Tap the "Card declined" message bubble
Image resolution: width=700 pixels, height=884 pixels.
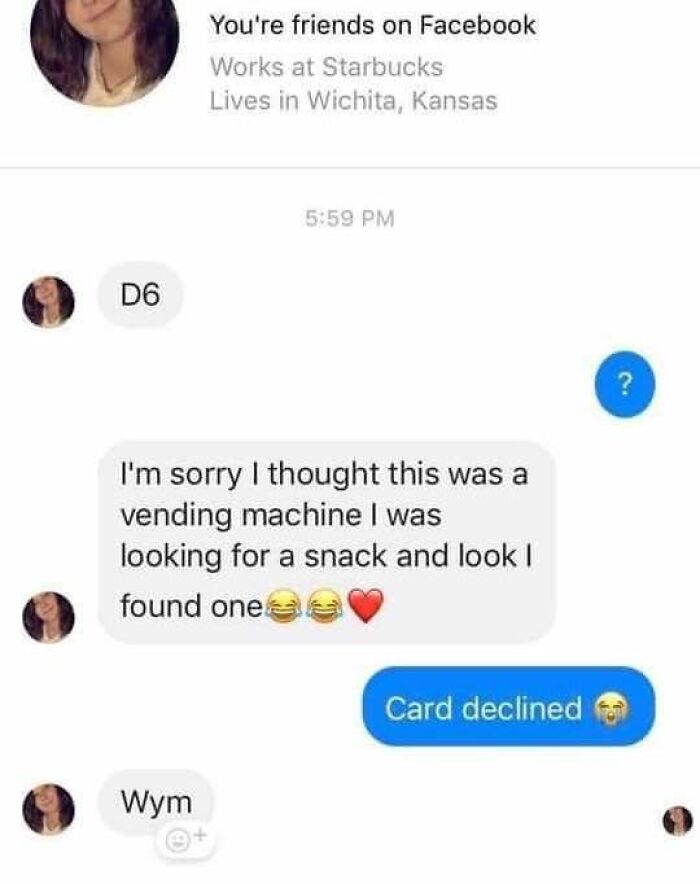click(508, 708)
